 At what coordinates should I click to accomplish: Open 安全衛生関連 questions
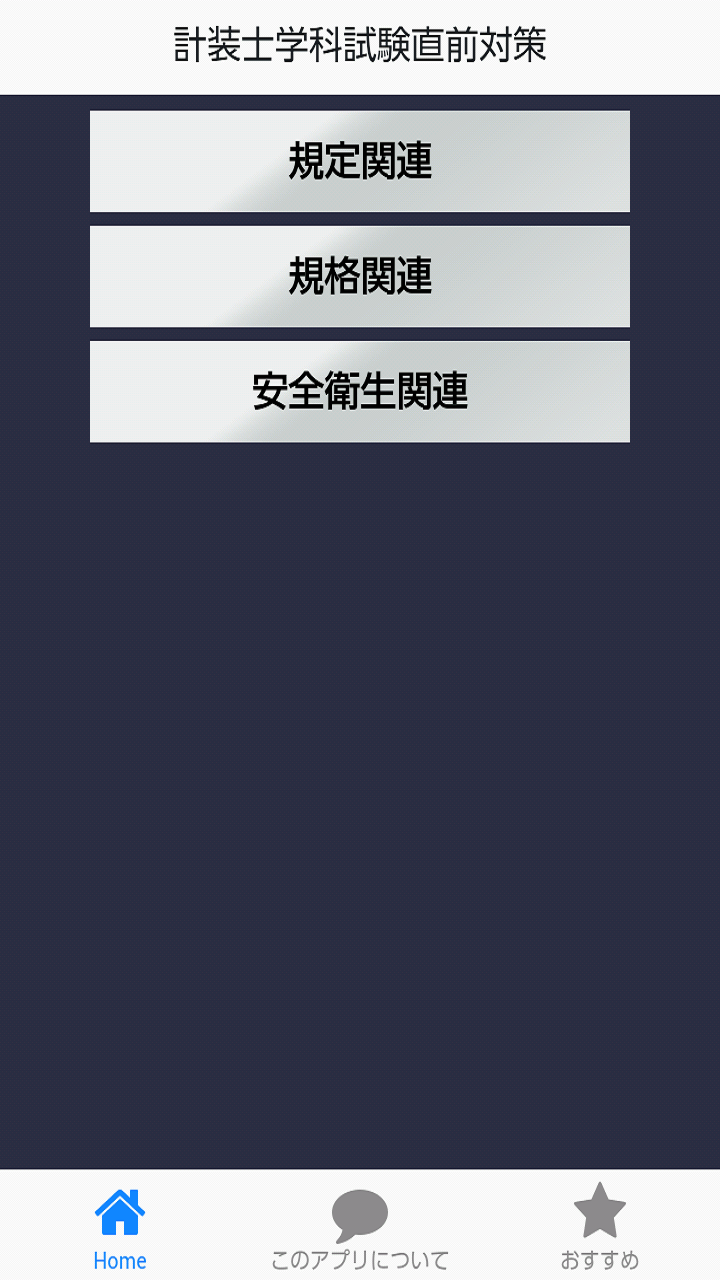tap(360, 391)
